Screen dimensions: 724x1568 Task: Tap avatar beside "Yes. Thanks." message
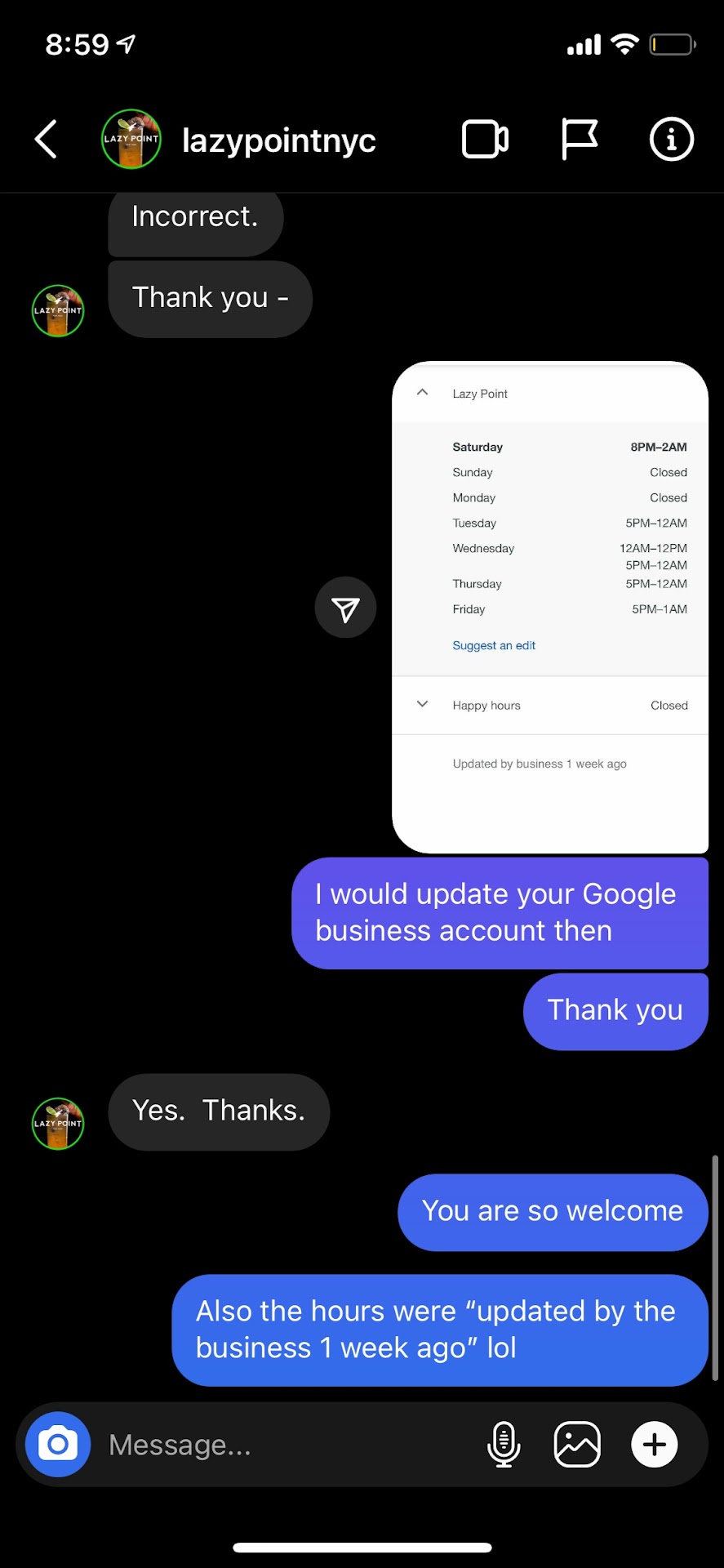coord(58,1123)
